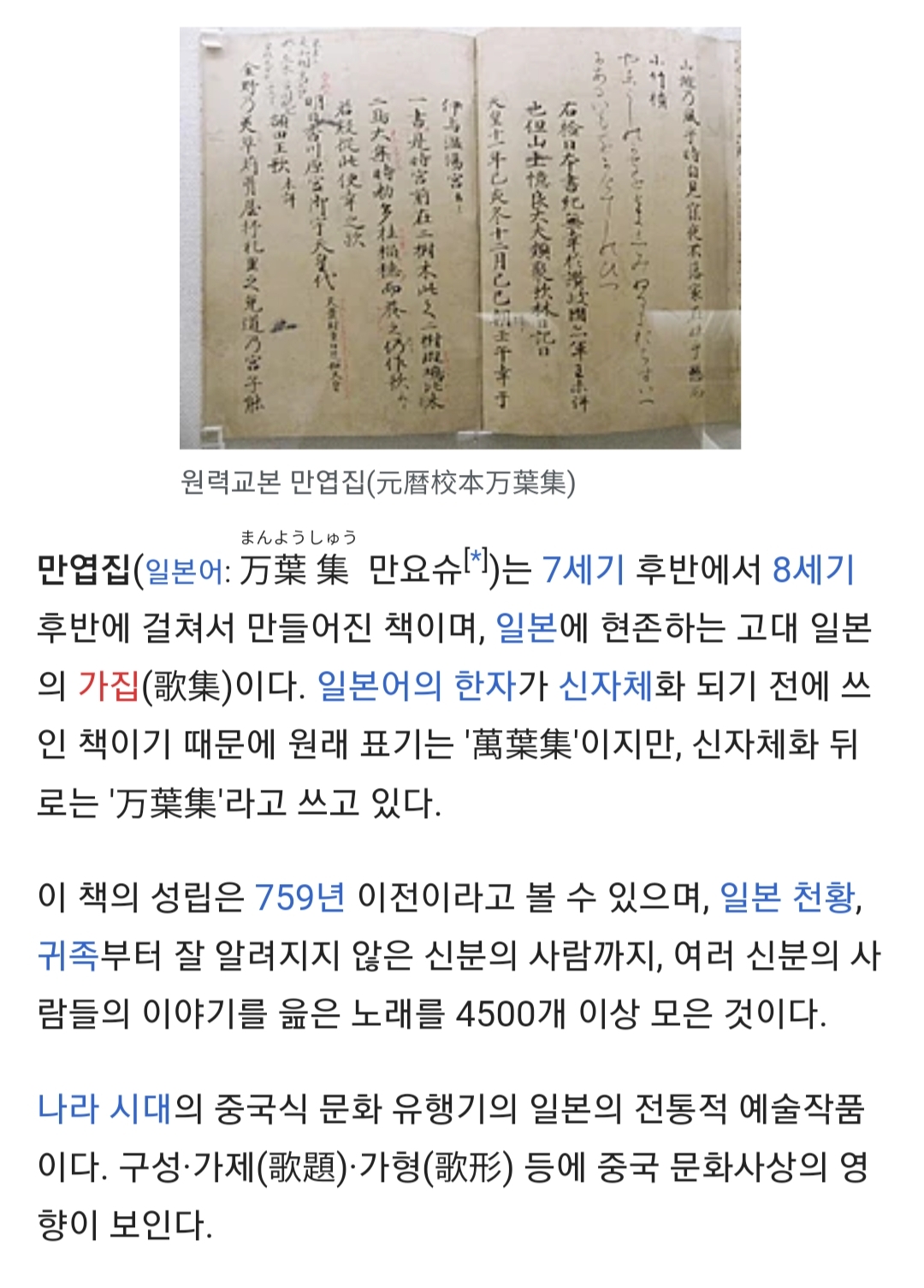Open the Manyoshu manuscript image
Viewport: 924px width, 1288px height.
459,238
